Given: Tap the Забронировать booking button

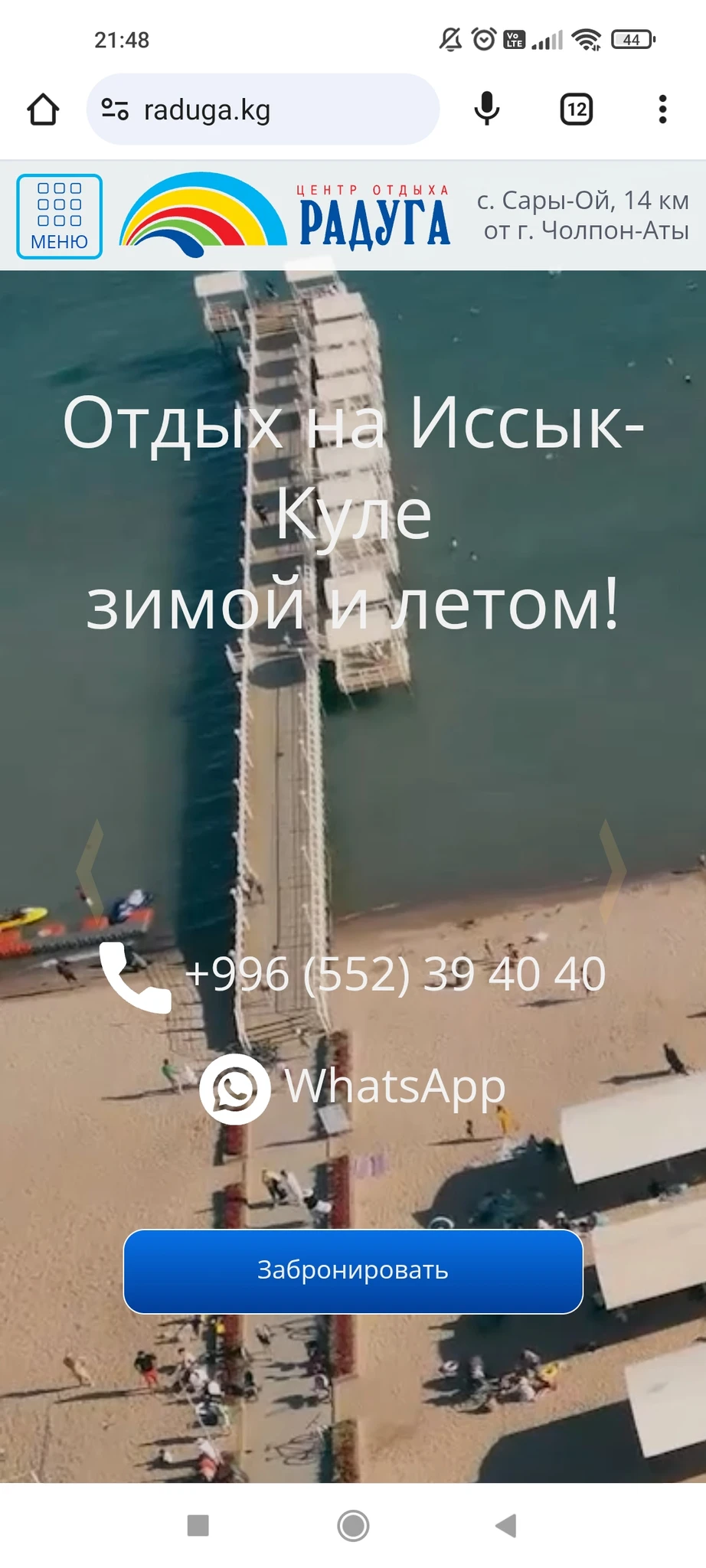Looking at the screenshot, I should pos(353,1271).
